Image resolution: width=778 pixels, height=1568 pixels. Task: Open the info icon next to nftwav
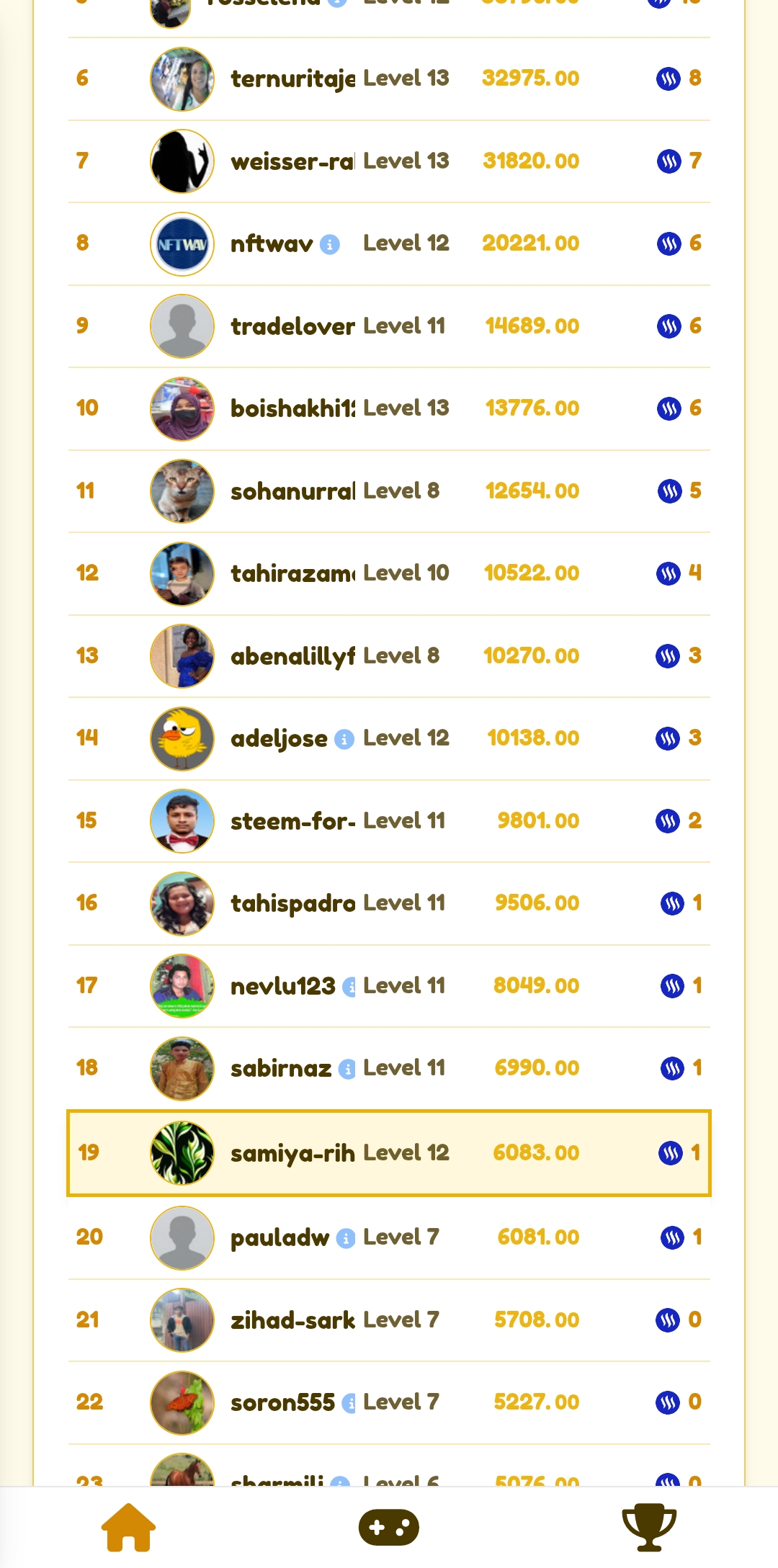(329, 244)
